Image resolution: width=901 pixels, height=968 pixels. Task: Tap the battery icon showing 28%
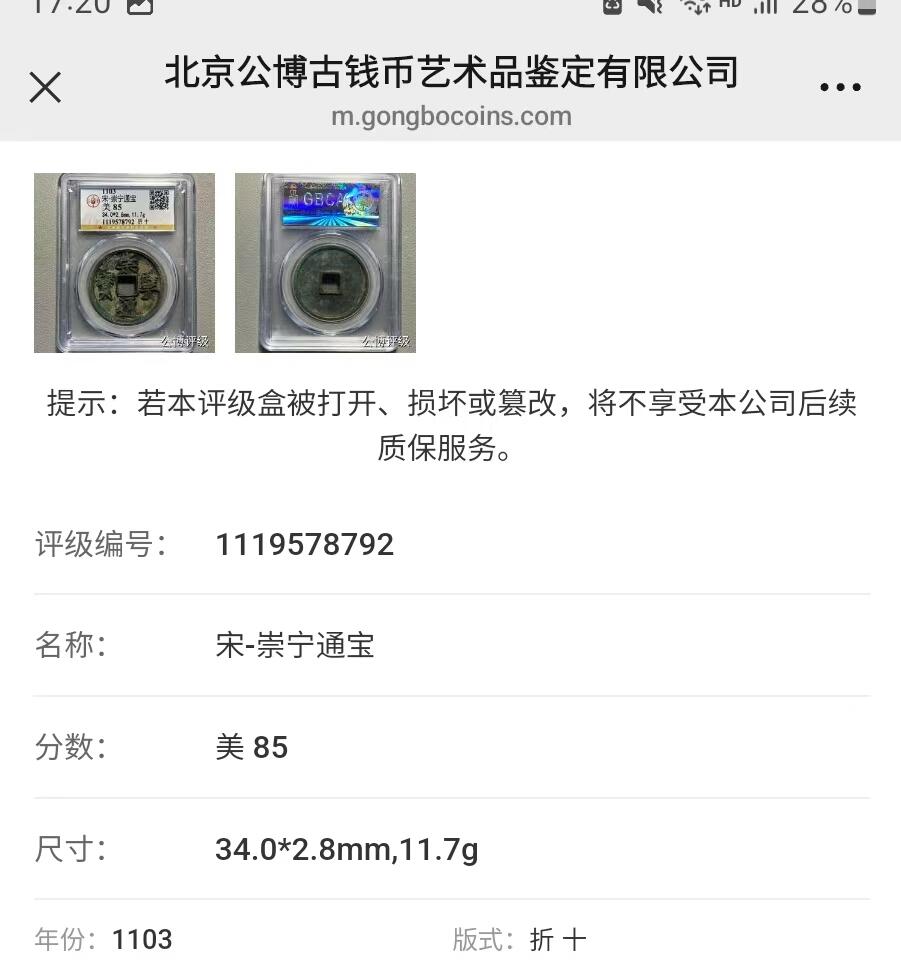866,8
